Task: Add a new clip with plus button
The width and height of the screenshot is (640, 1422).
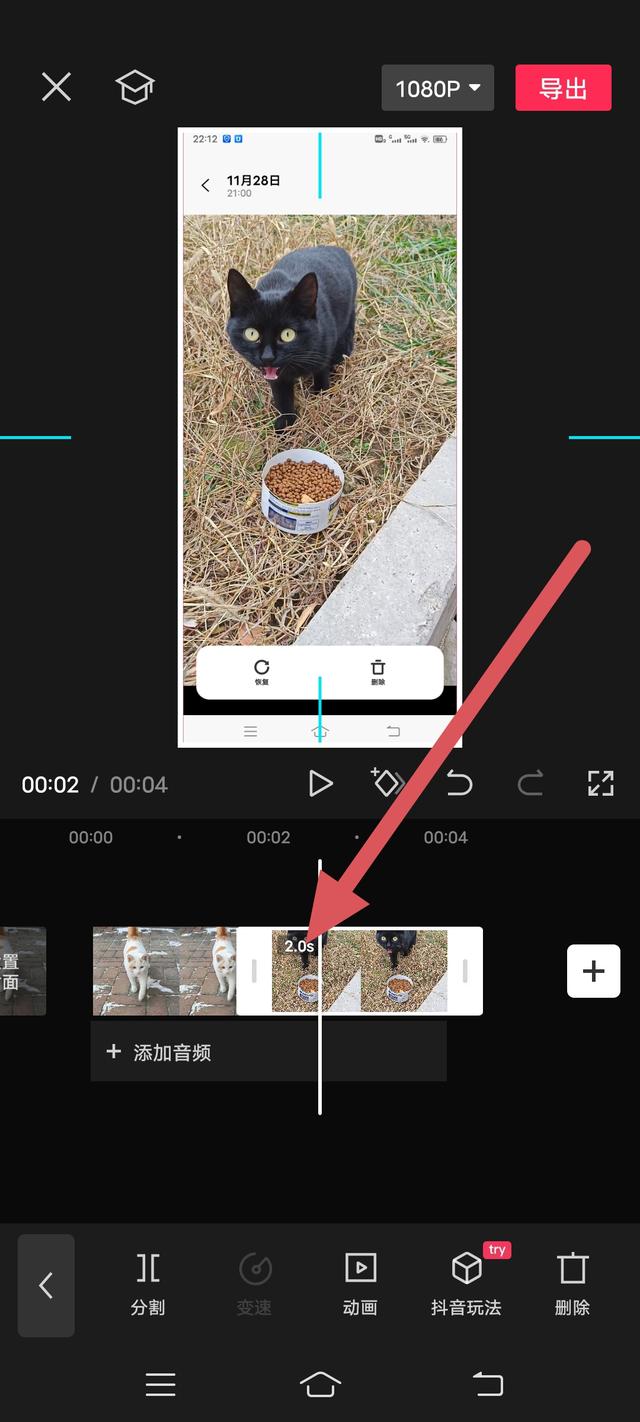Action: pos(593,971)
